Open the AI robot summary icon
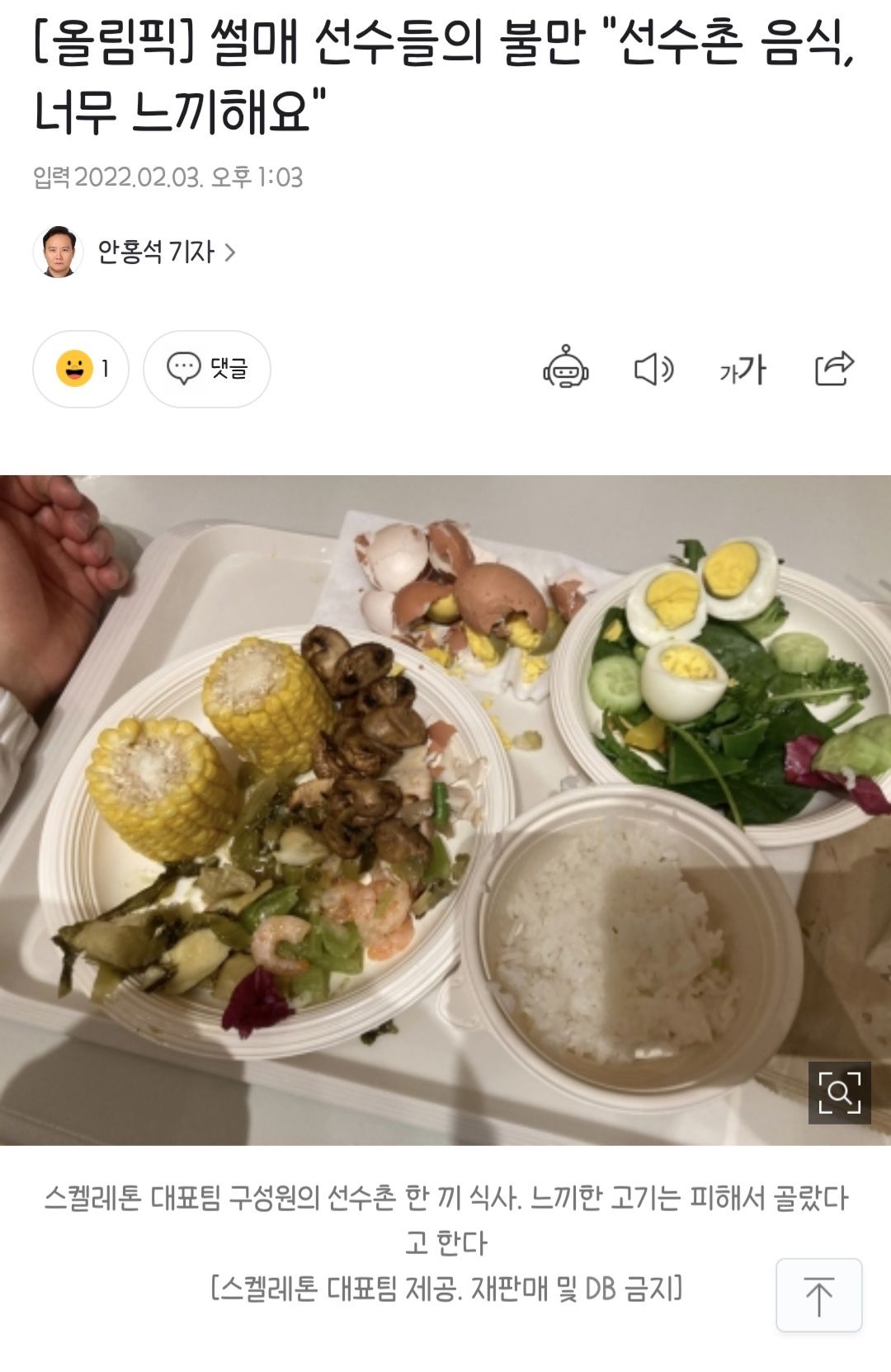 click(566, 368)
